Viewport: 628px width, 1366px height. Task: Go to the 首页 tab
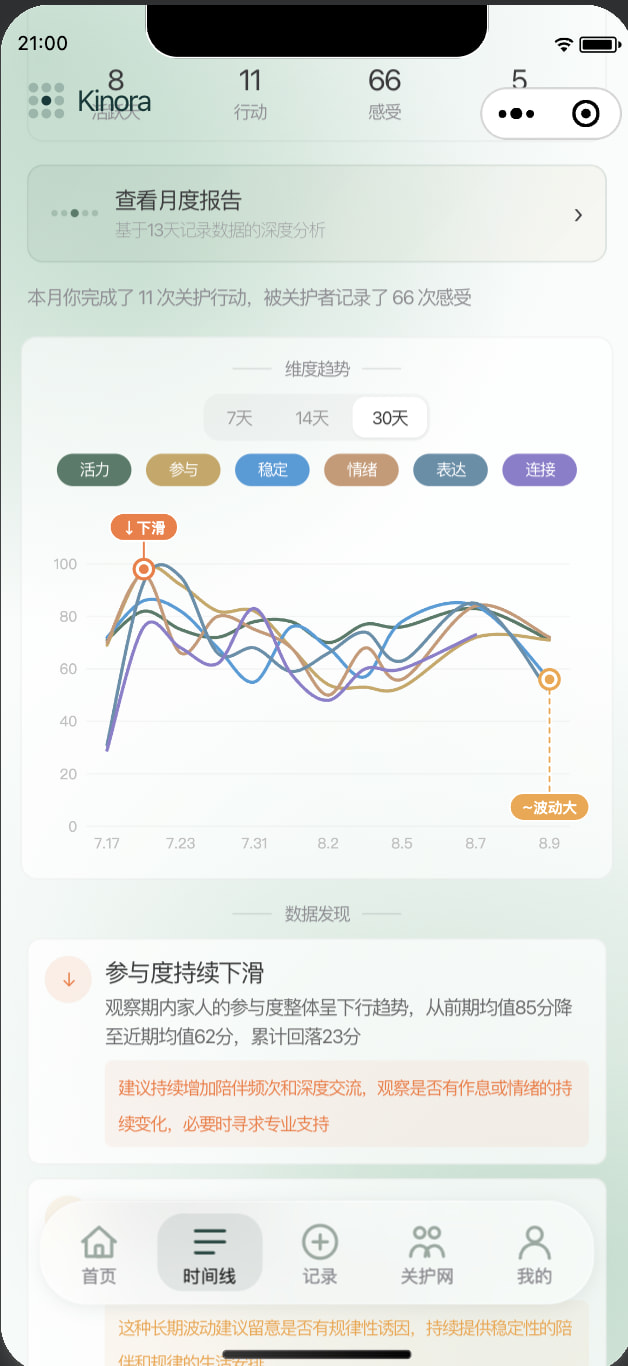99,1256
